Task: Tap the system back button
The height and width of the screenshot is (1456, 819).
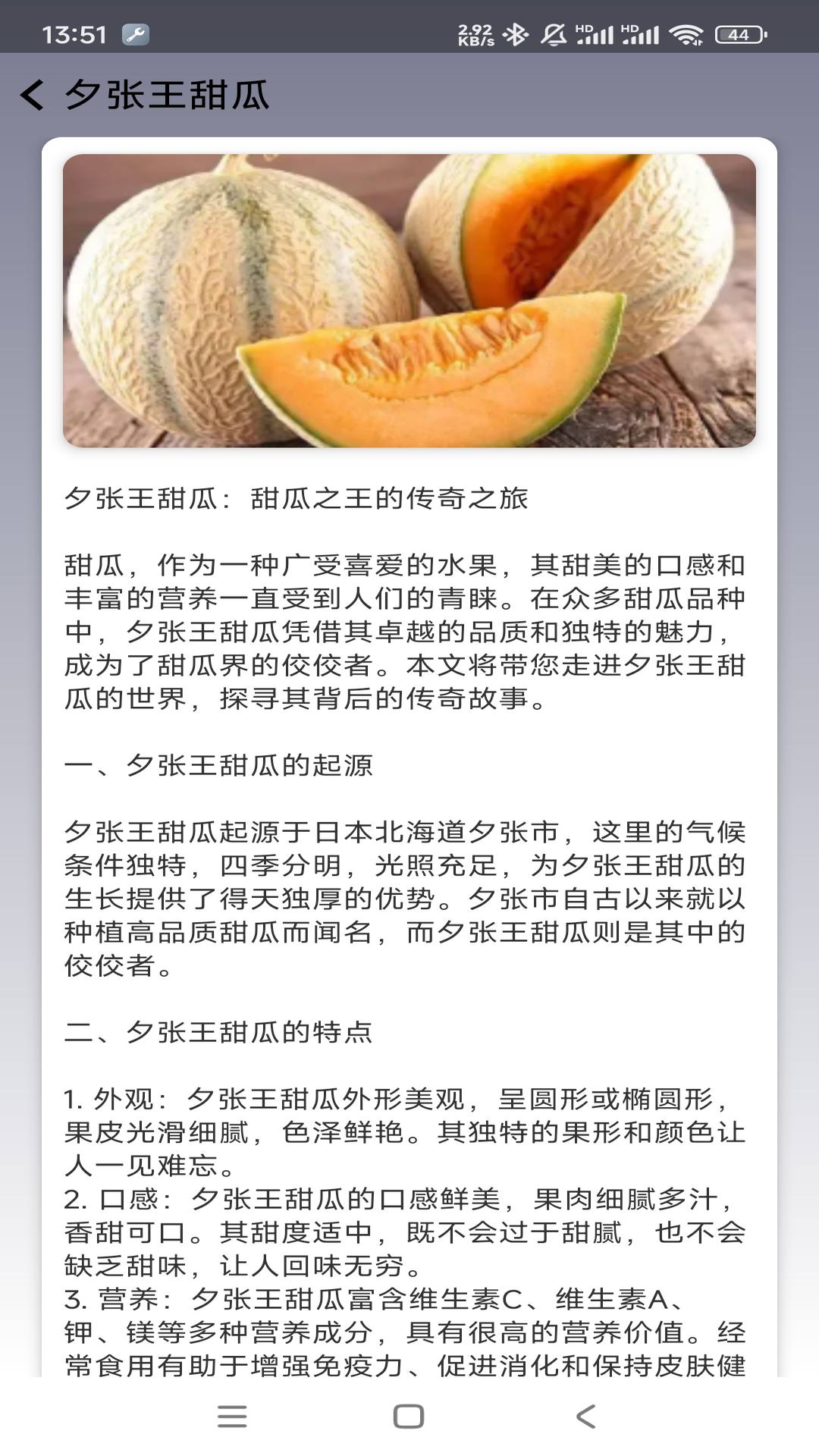Action: pos(585,1416)
